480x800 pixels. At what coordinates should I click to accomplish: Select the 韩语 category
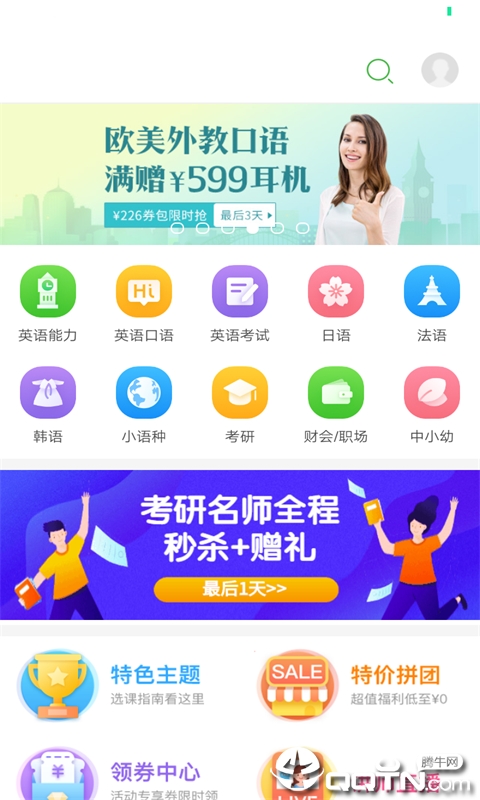48,405
